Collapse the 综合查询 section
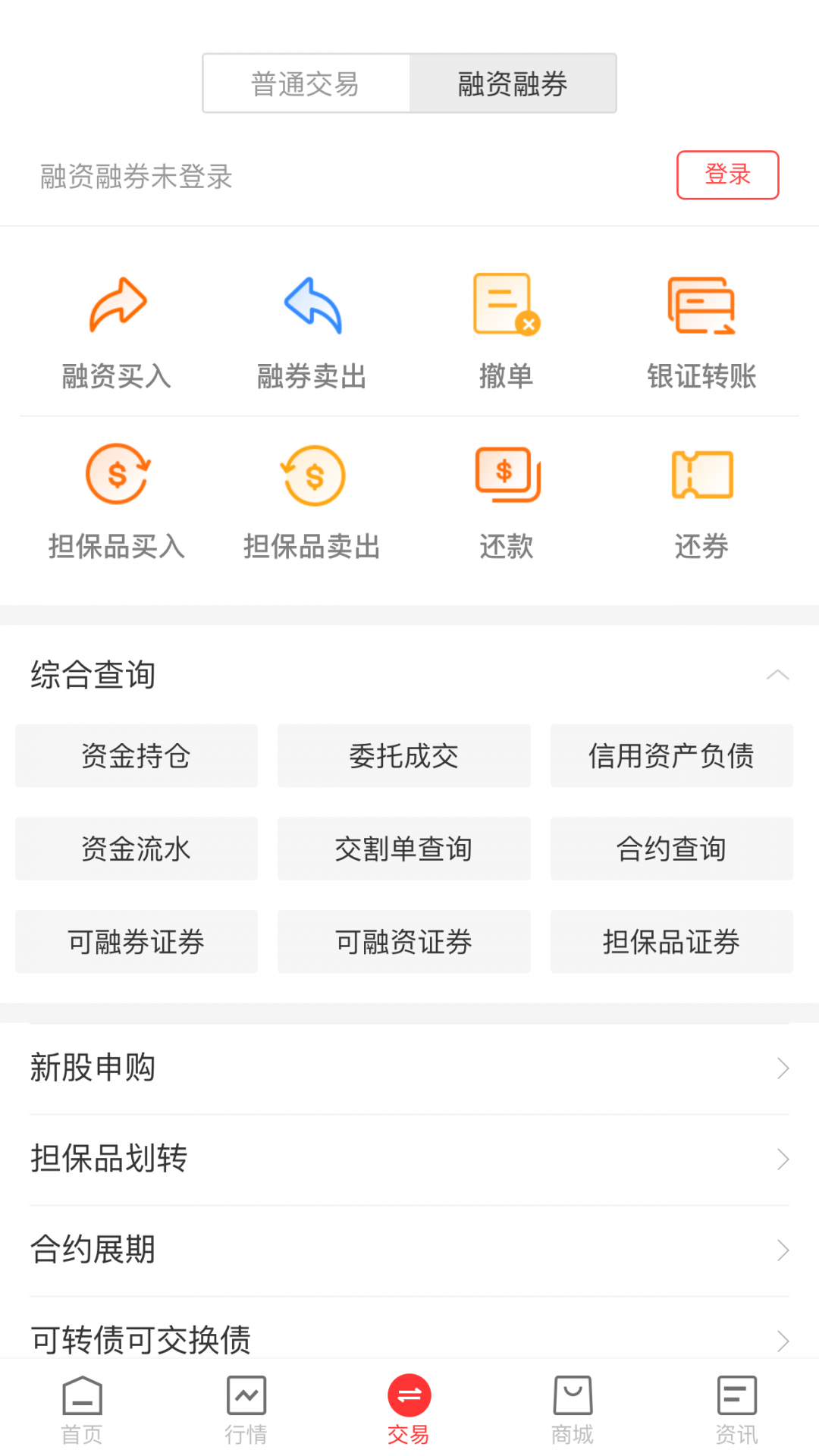Screen dimensions: 819x1456 [778, 675]
